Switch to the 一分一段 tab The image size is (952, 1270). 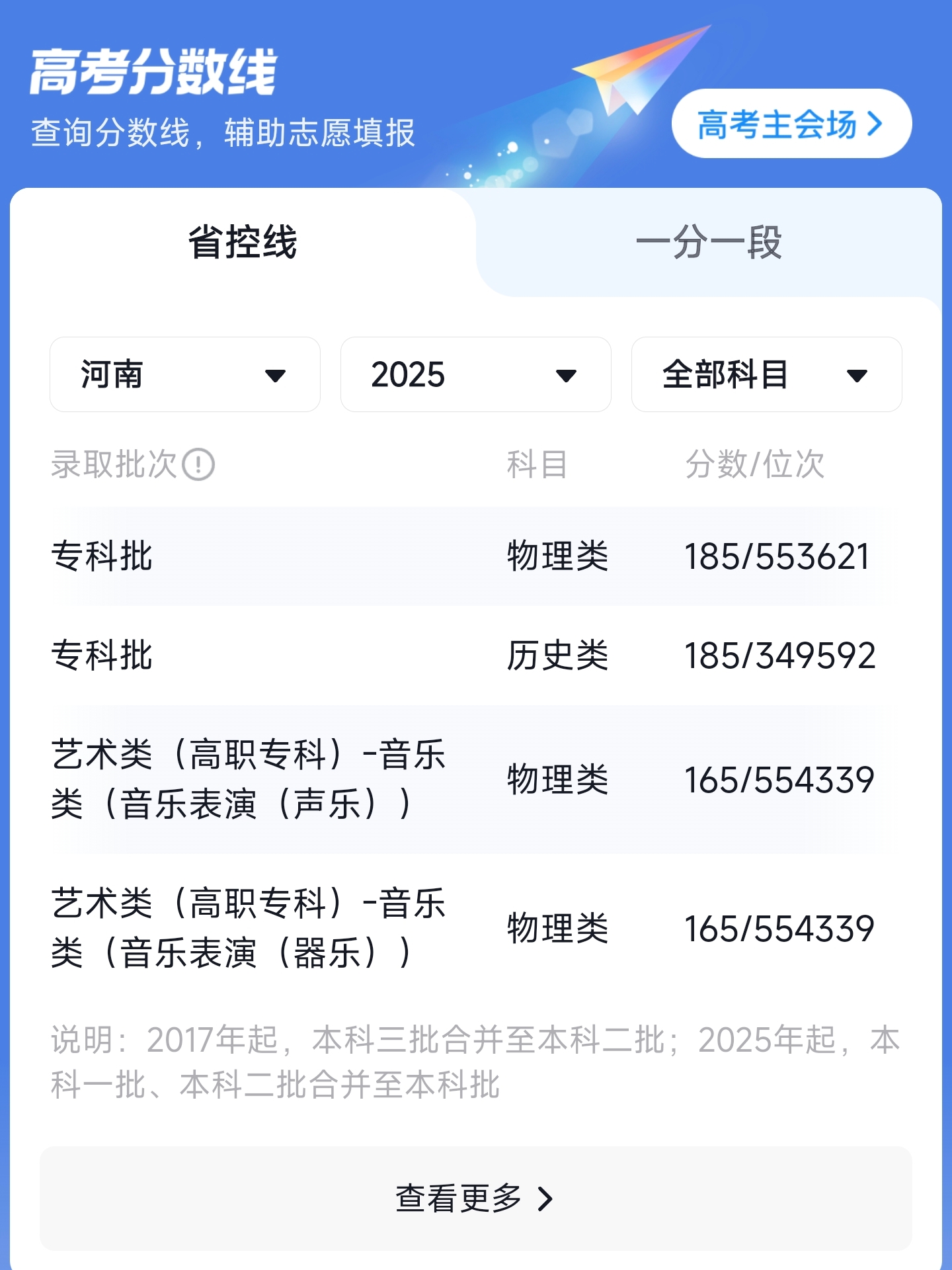pyautogui.click(x=709, y=242)
